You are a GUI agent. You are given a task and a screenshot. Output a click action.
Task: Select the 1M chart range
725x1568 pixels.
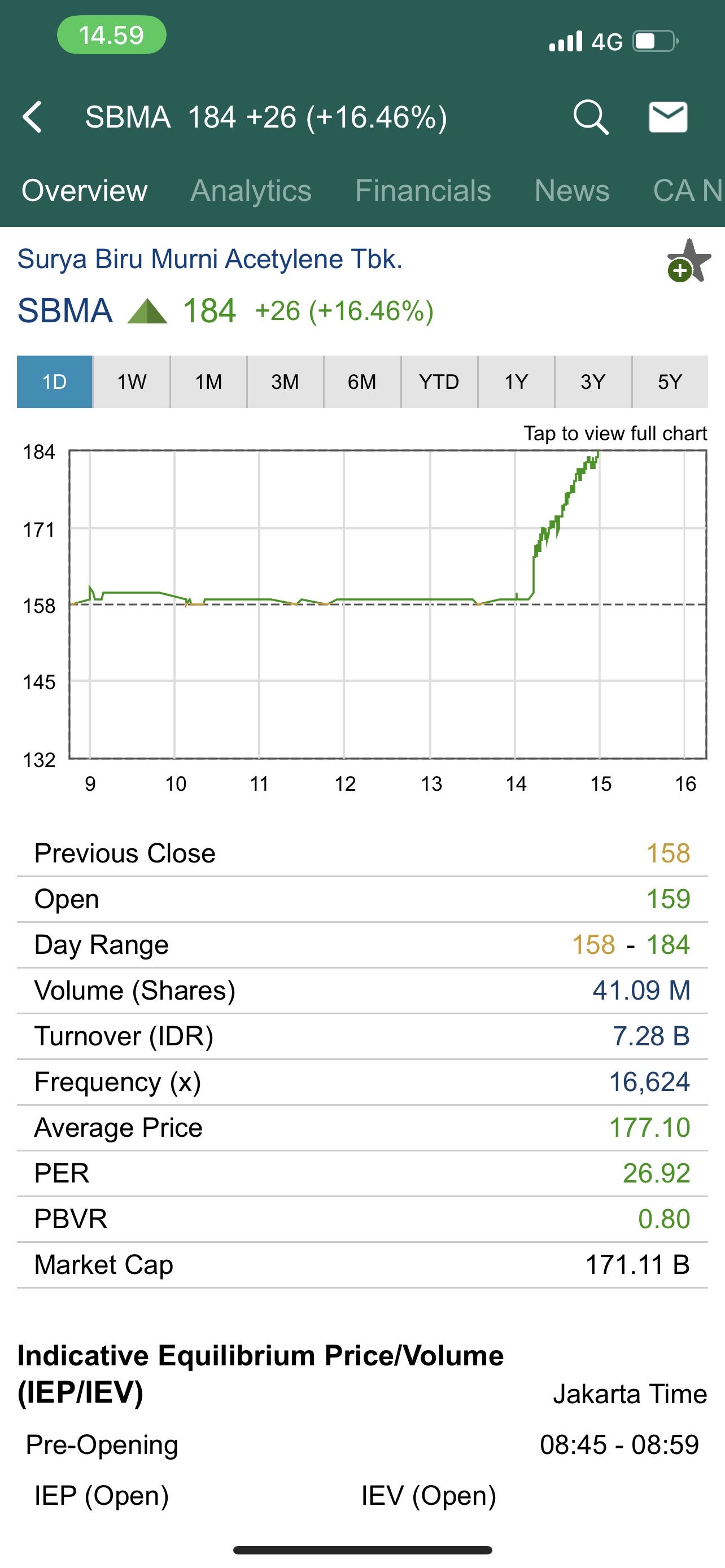pos(208,382)
